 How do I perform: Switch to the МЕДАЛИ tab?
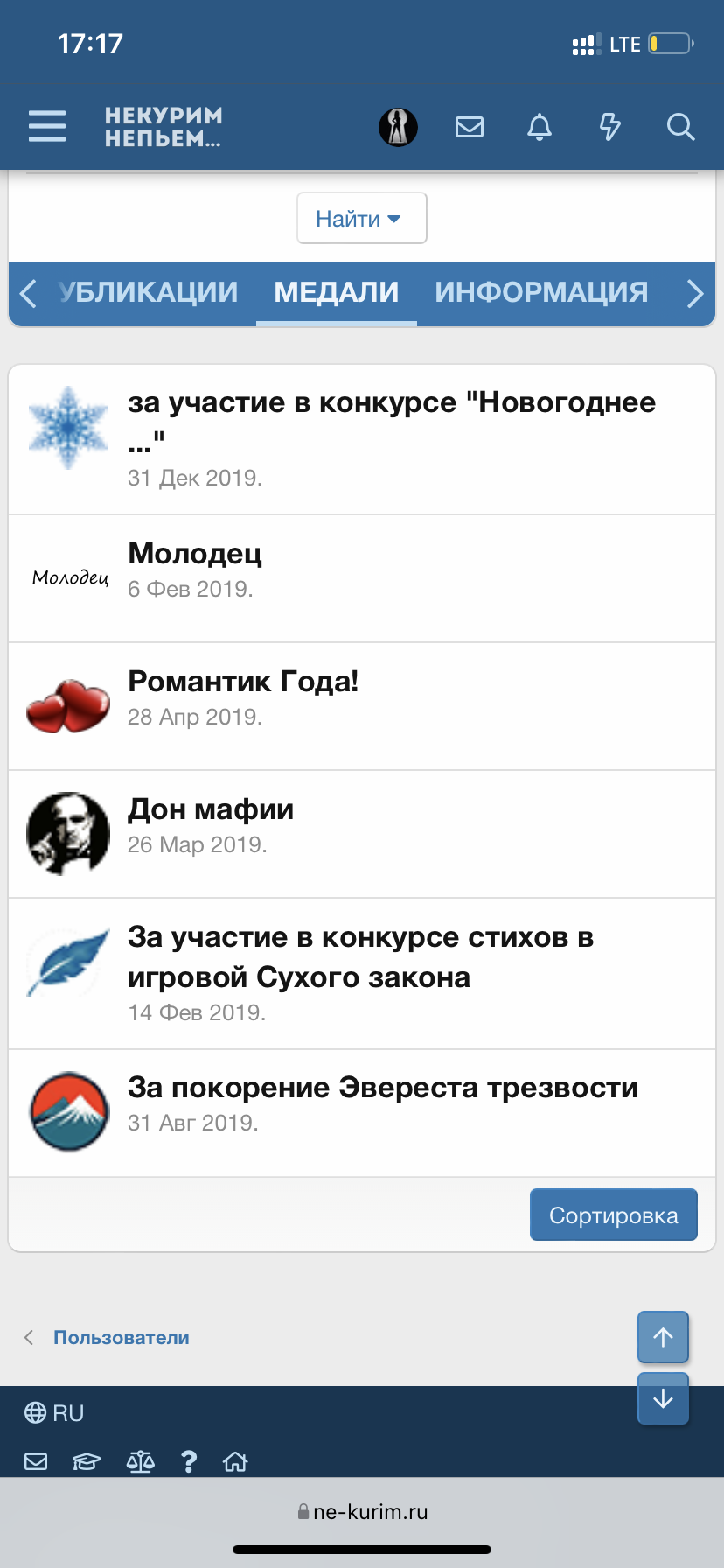click(336, 292)
